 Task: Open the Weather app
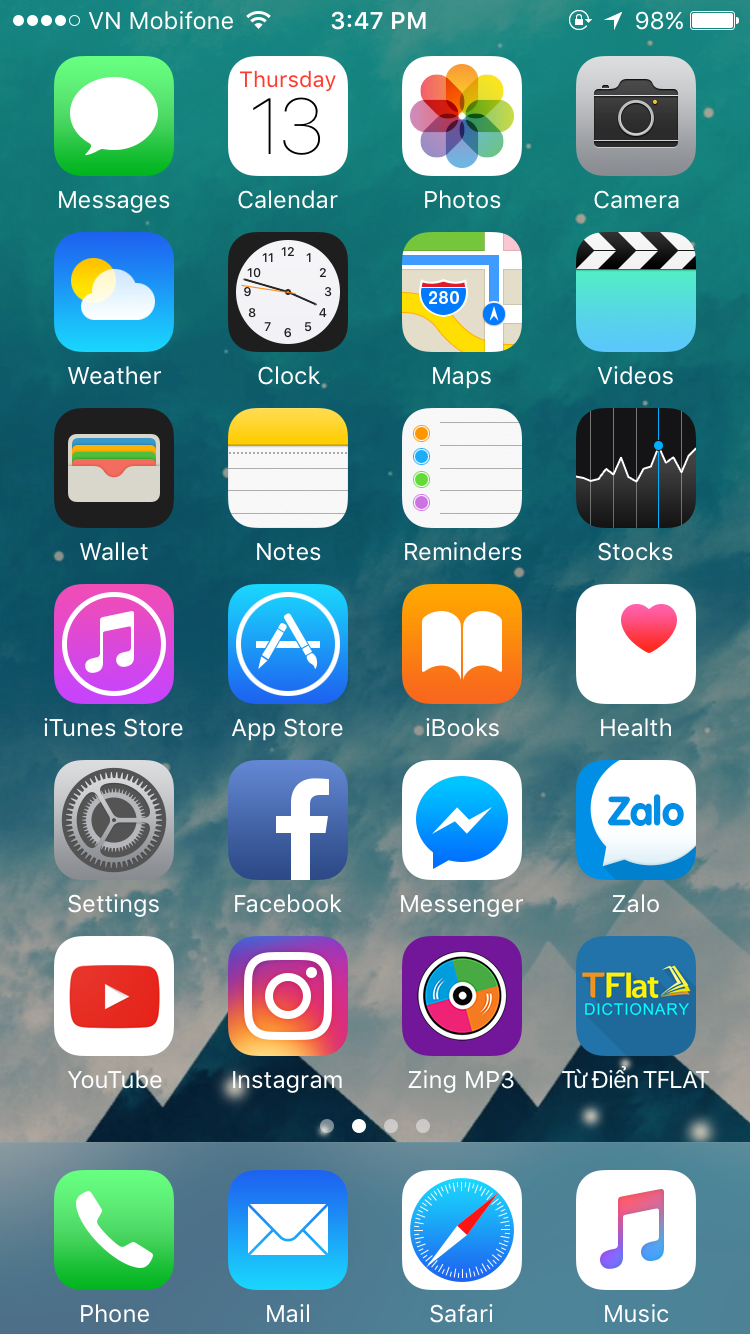point(114,292)
